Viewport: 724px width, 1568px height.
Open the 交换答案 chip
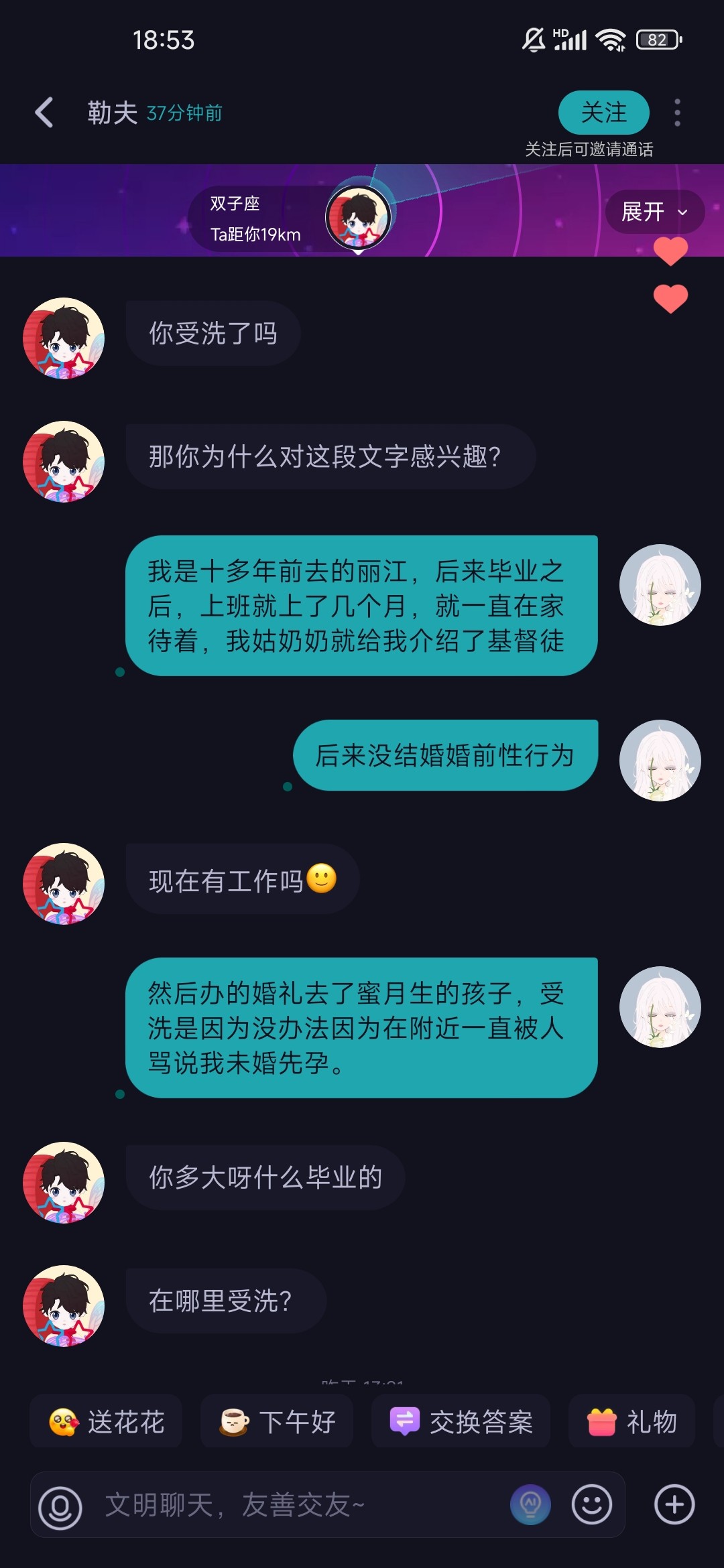pyautogui.click(x=461, y=1421)
